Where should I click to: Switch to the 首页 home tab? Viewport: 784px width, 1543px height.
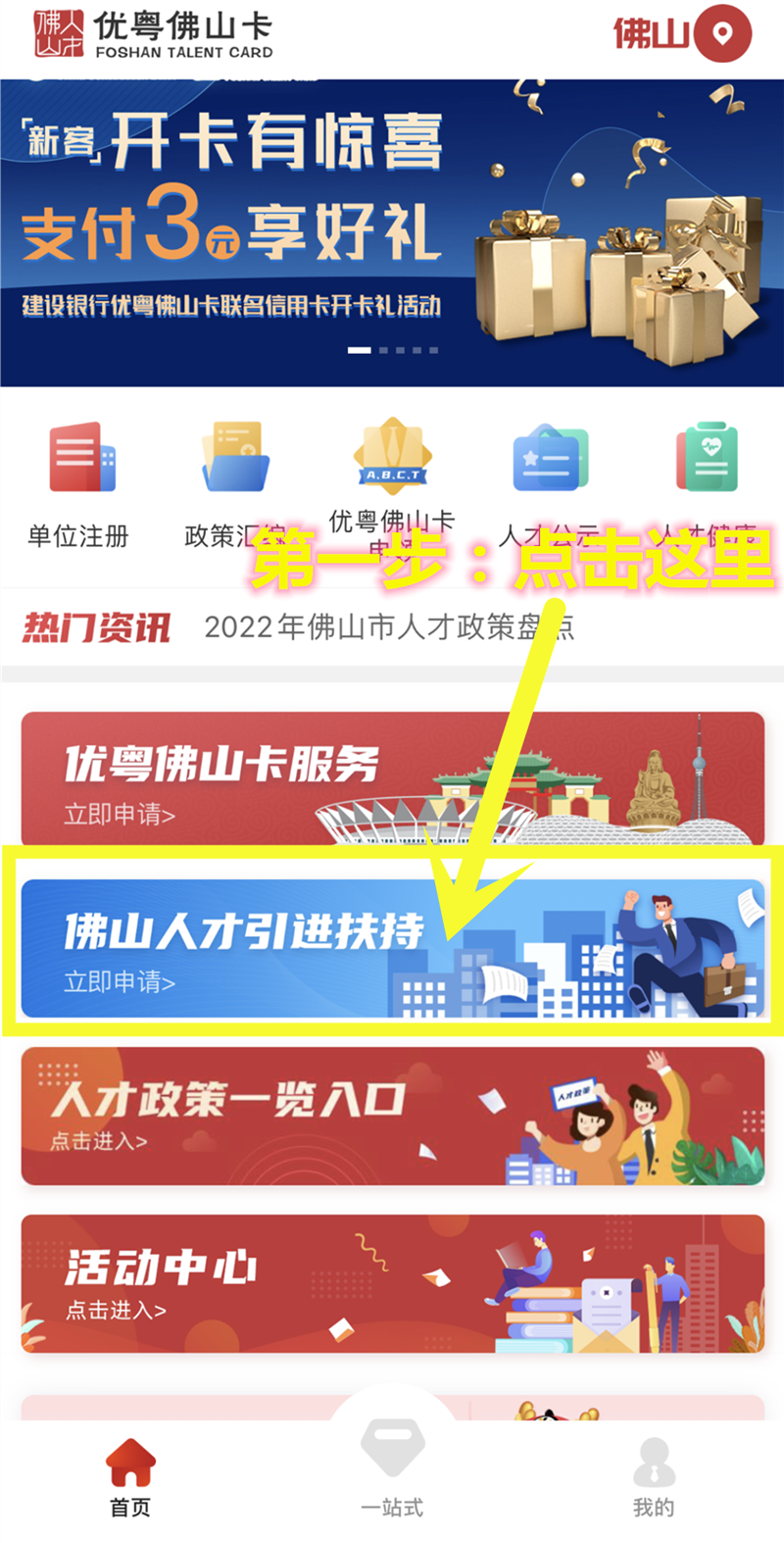(x=130, y=1478)
